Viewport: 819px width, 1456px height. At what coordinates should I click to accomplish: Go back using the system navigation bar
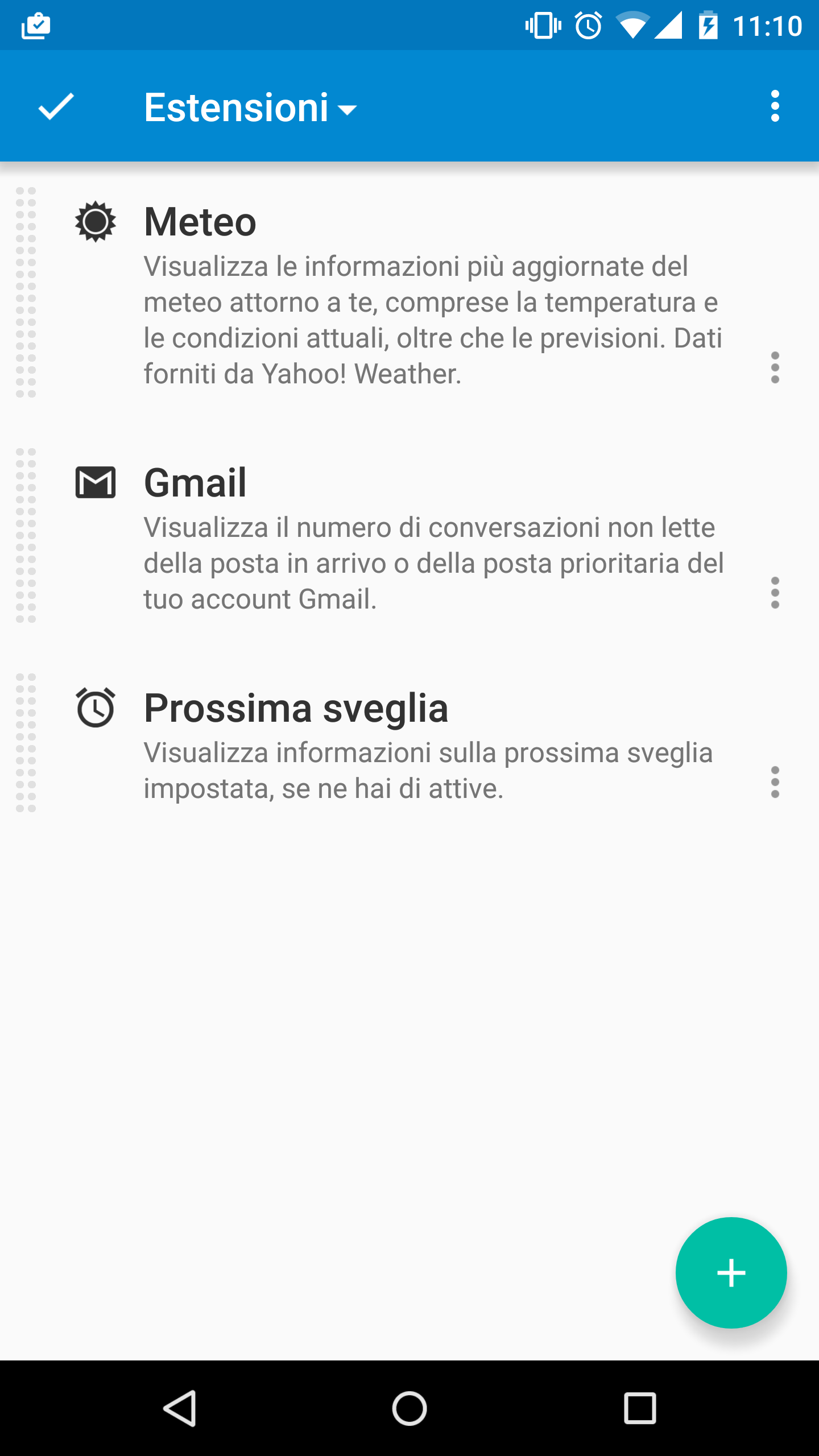180,1408
